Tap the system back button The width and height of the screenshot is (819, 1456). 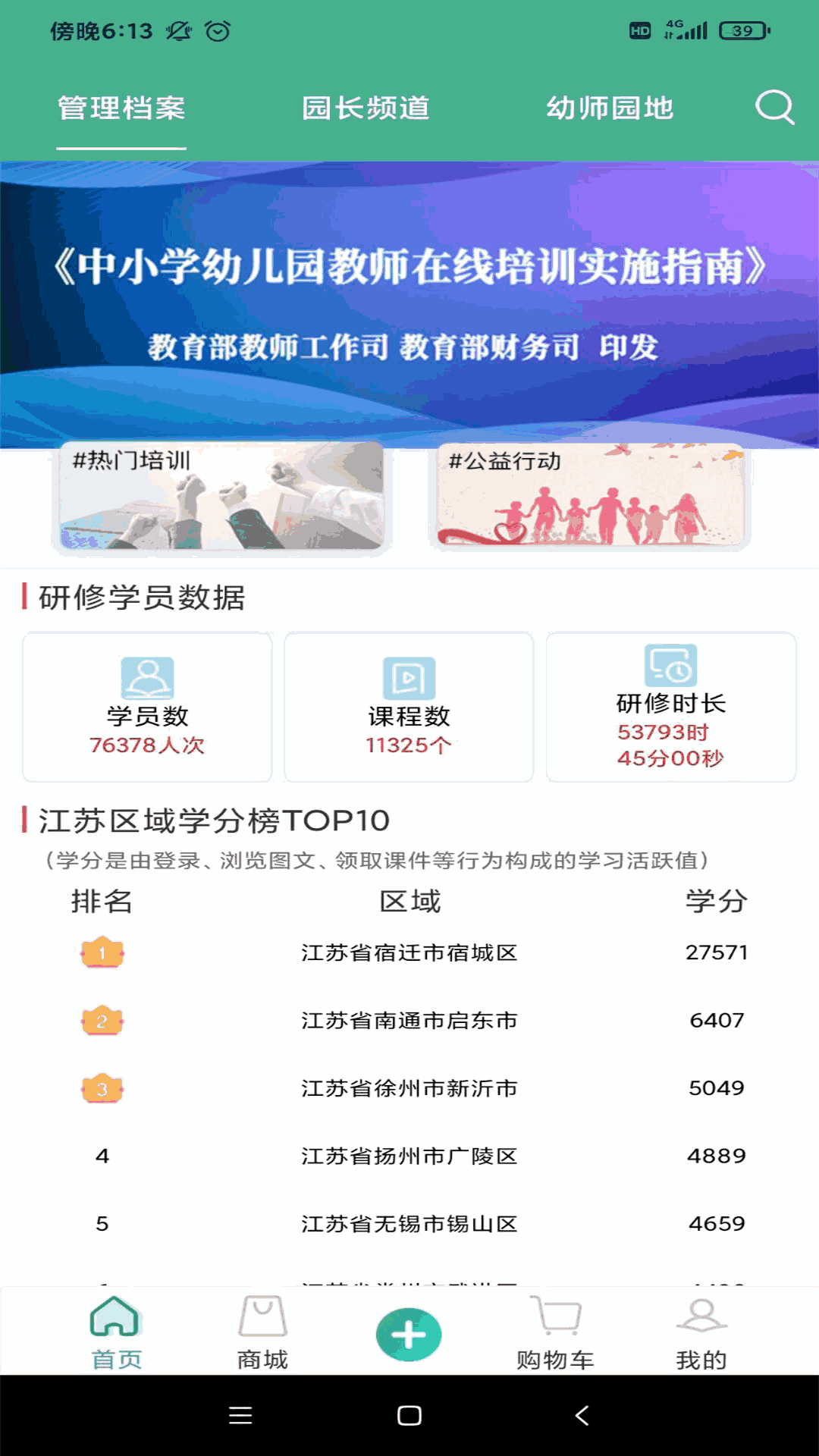point(582,1415)
